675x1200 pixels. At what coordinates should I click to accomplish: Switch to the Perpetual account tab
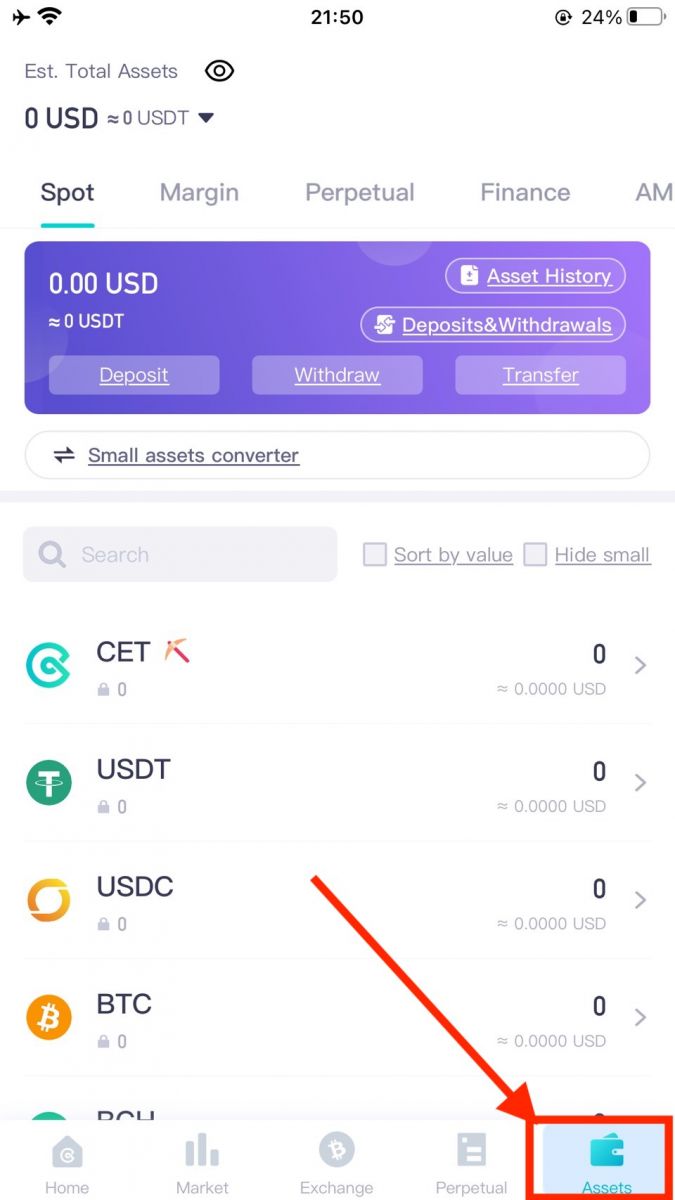coord(359,192)
